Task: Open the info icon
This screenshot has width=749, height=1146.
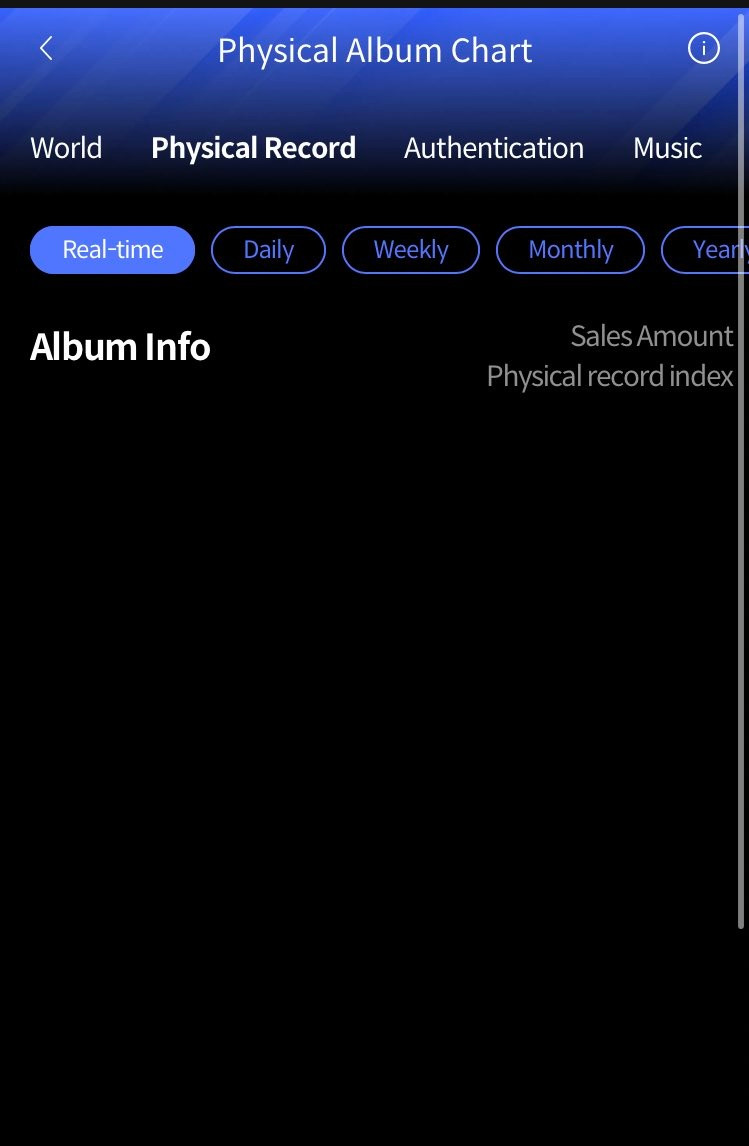Action: pos(703,49)
